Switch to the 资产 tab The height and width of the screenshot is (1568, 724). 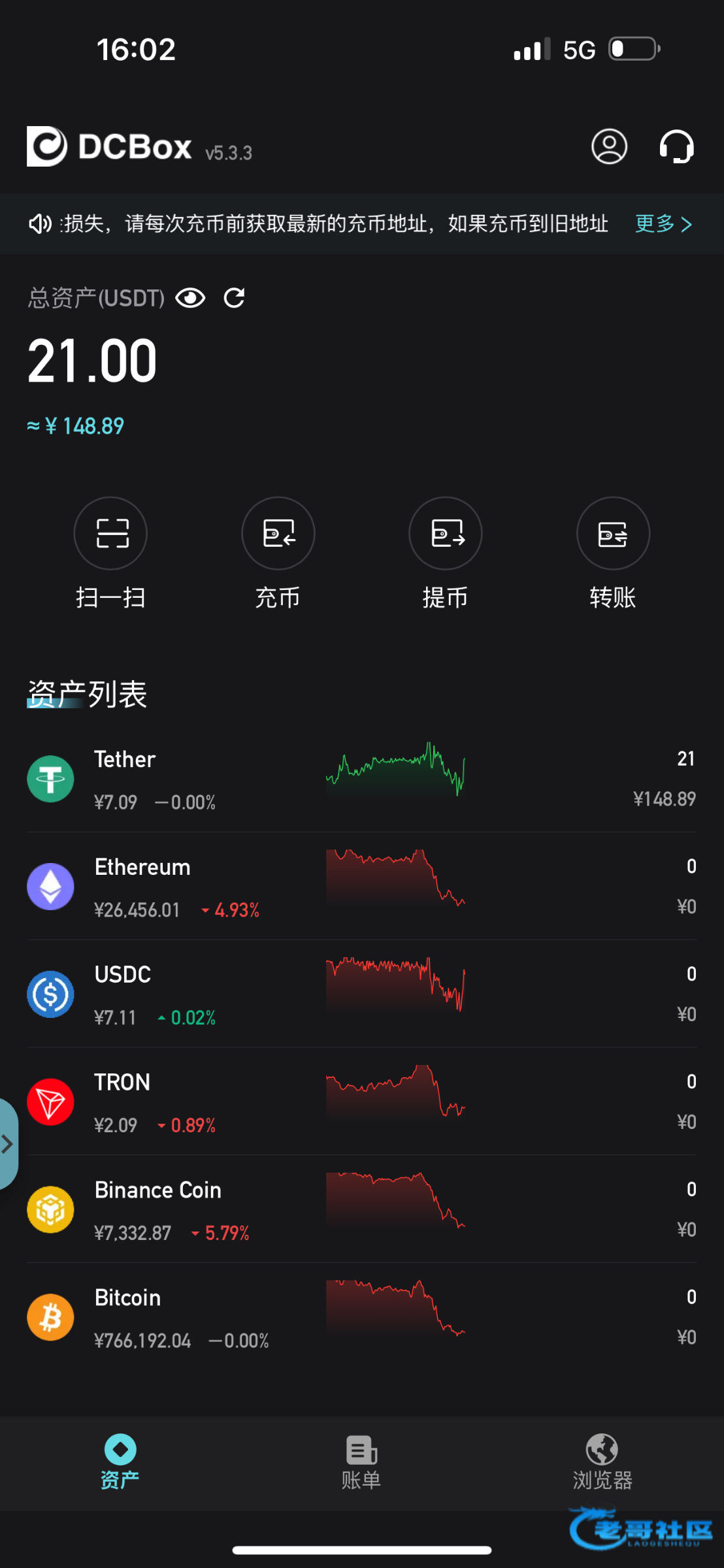[120, 1462]
